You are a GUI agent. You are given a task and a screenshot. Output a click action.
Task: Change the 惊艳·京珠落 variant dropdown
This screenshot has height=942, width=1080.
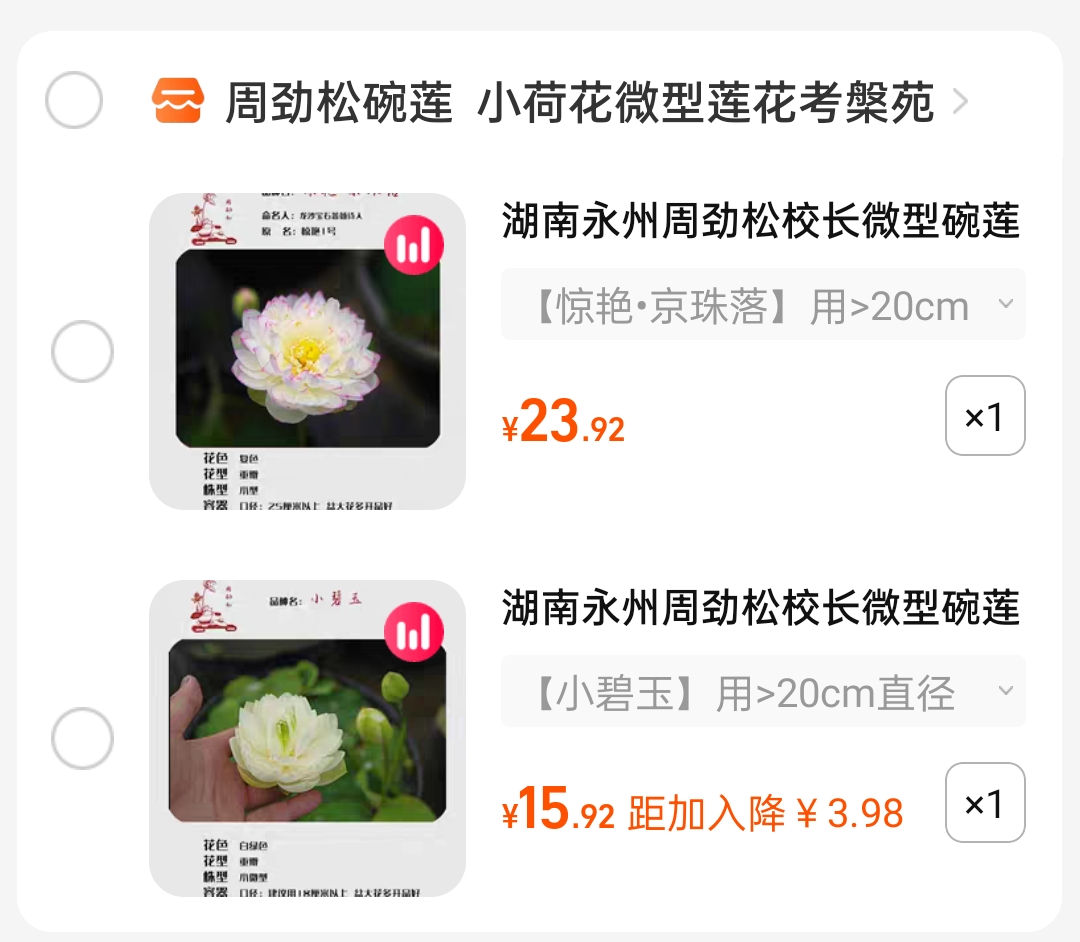[x=763, y=305]
